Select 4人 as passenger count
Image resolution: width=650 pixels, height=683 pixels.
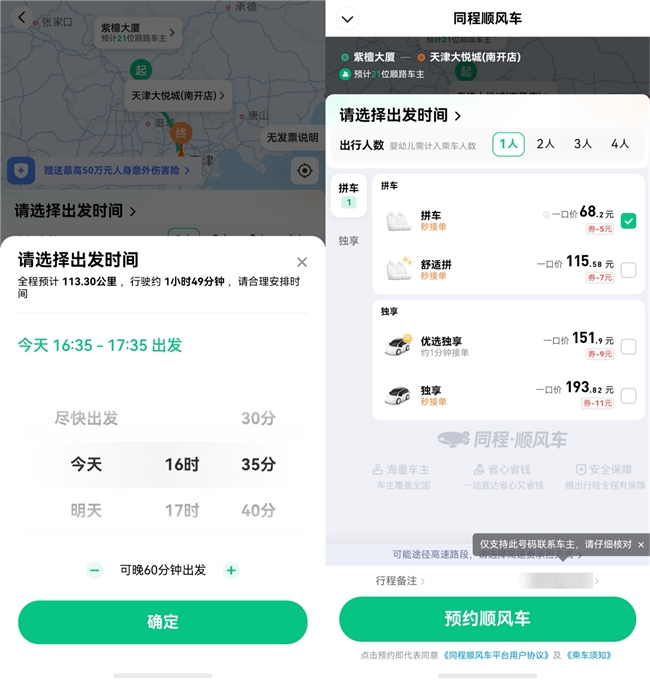620,144
